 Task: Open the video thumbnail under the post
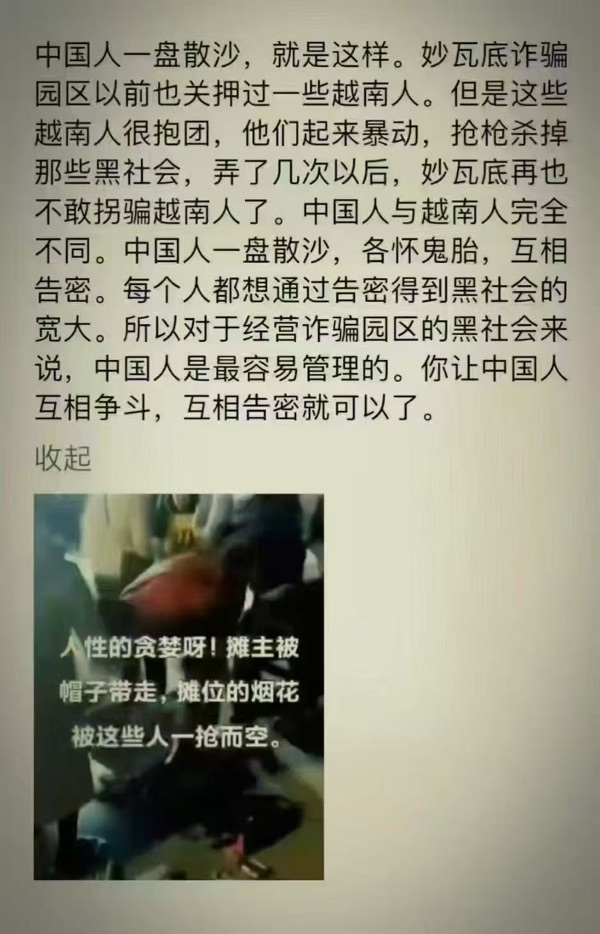coord(179,686)
